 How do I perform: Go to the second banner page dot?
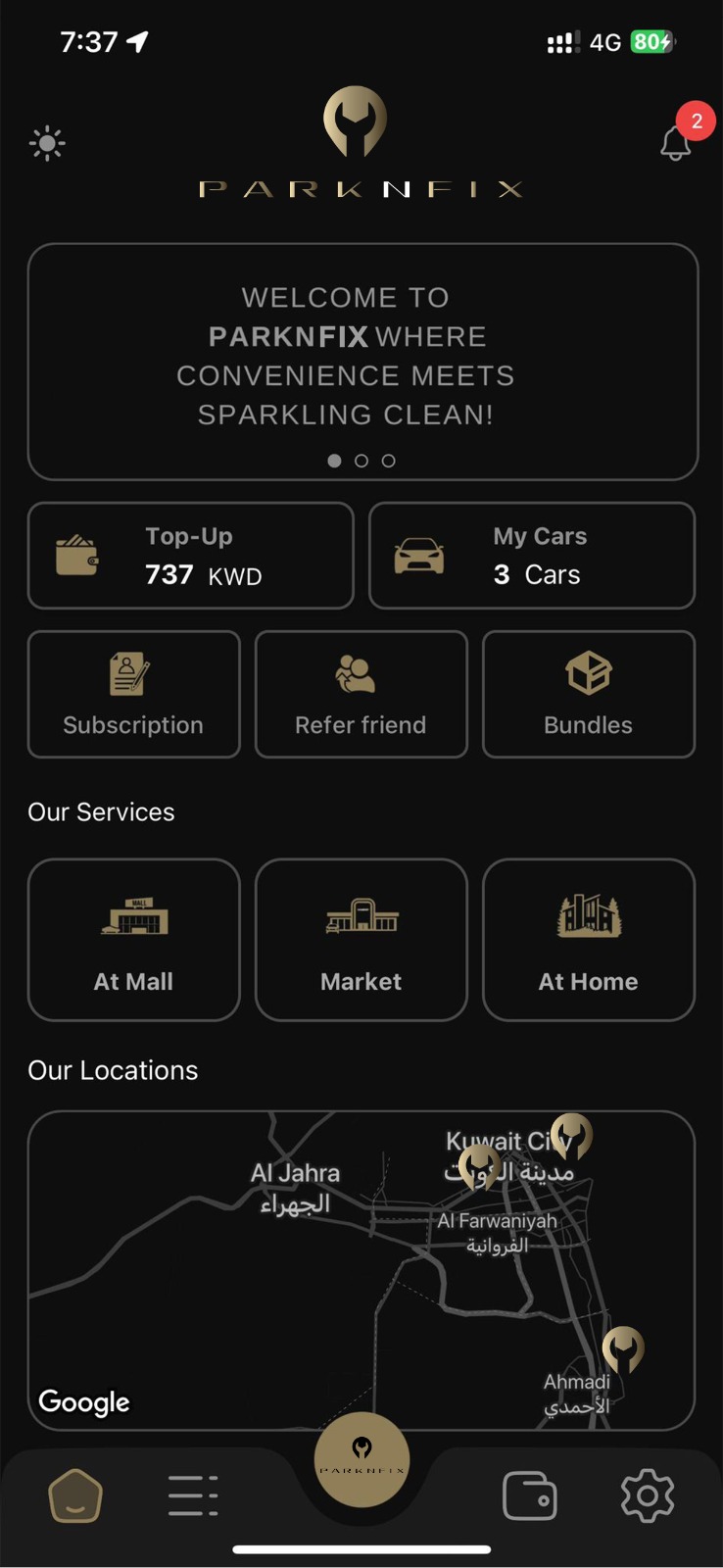coord(361,461)
